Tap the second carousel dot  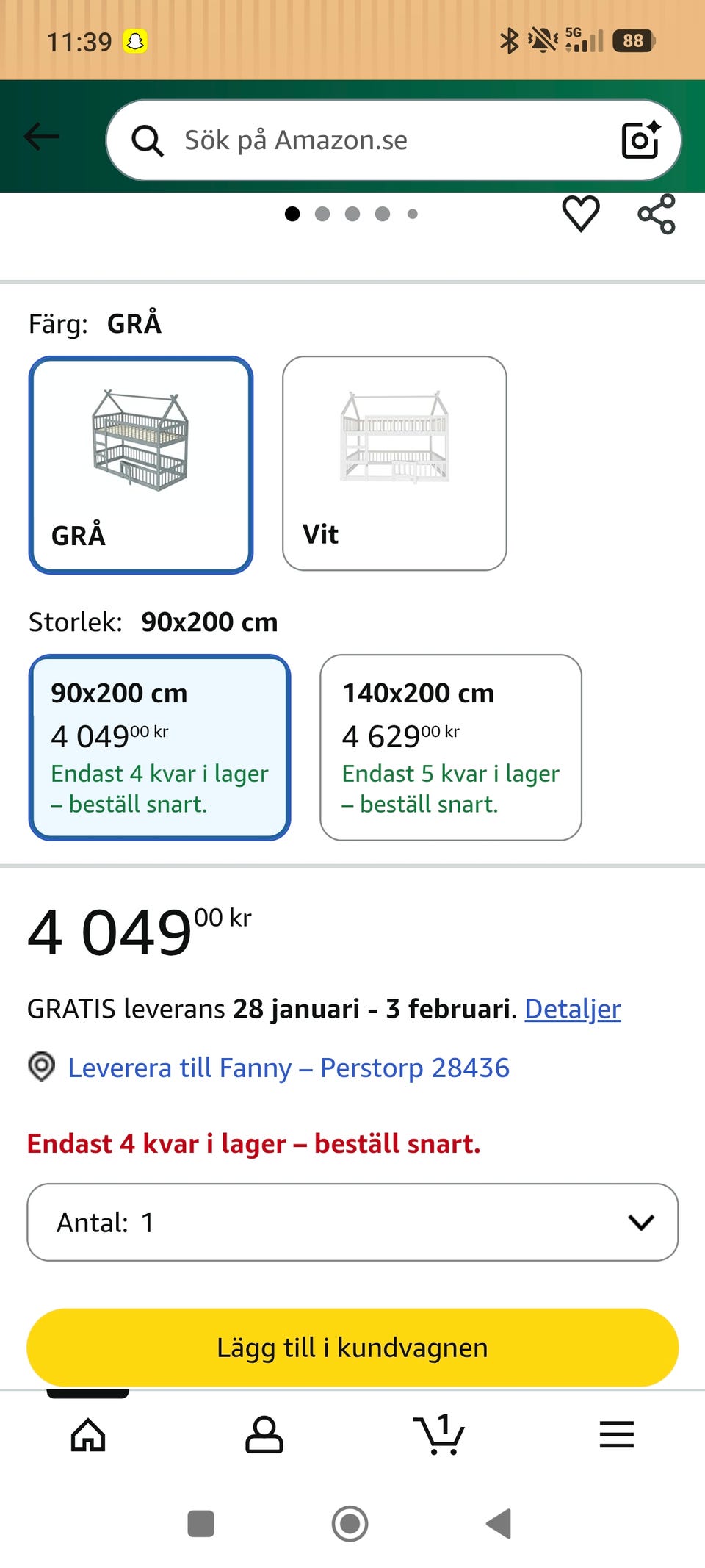click(x=322, y=215)
